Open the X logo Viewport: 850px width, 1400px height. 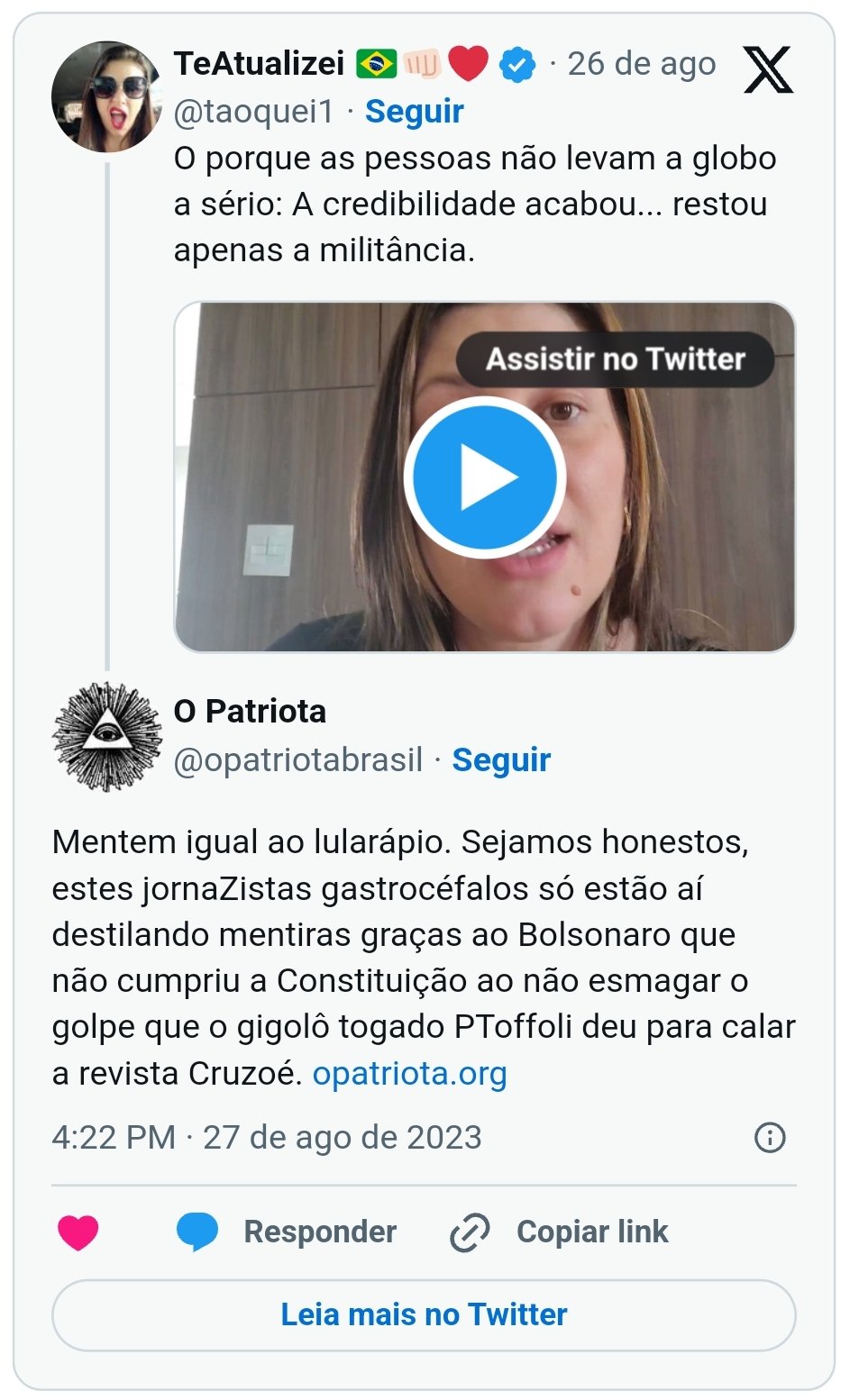768,69
